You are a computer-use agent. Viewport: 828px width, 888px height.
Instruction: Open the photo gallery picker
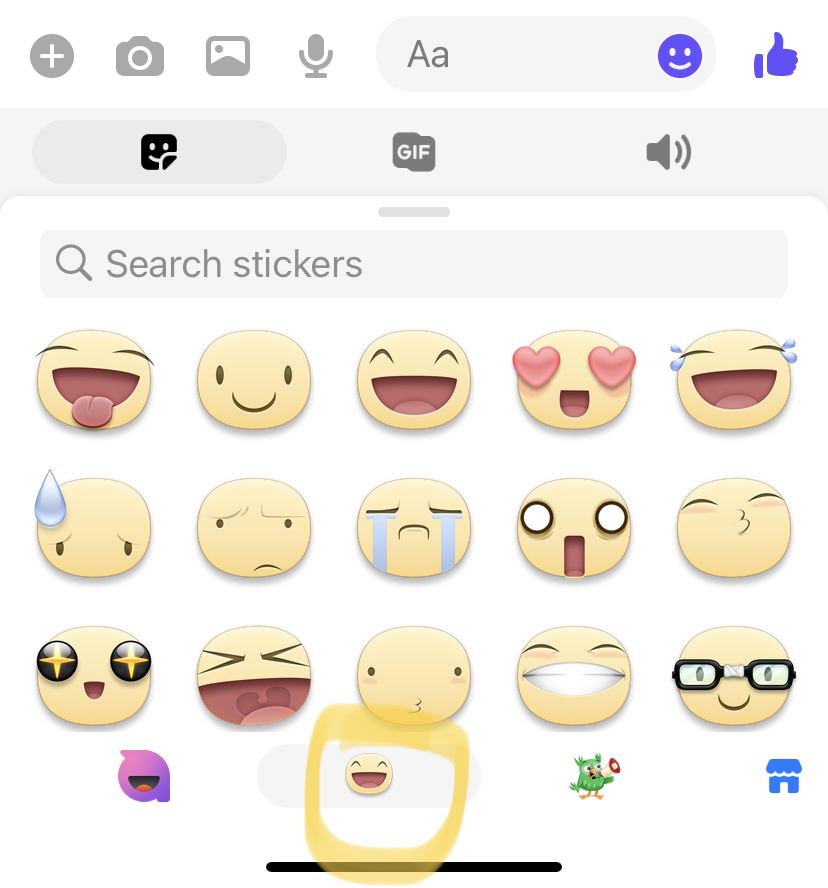228,56
